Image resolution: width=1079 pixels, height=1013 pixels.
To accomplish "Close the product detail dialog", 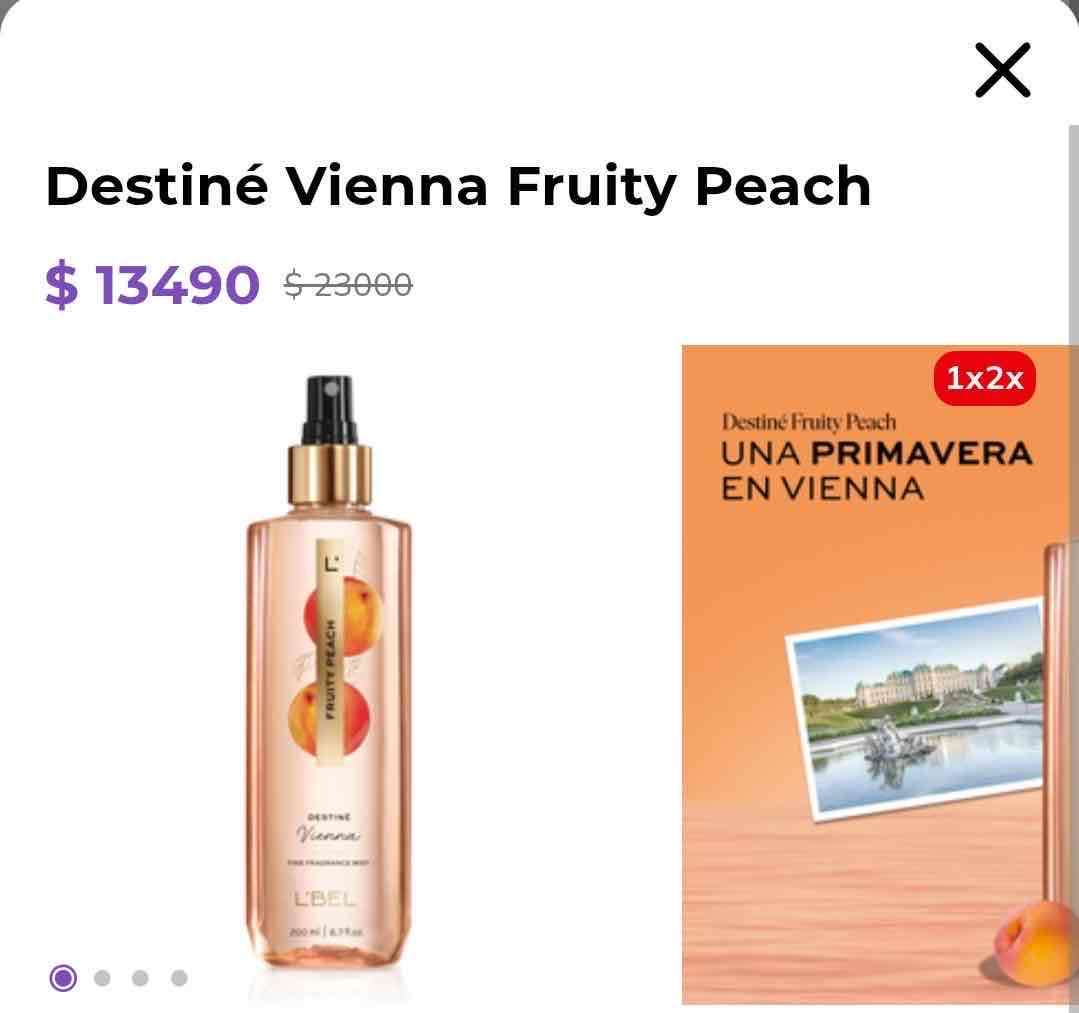I will click(x=1002, y=72).
